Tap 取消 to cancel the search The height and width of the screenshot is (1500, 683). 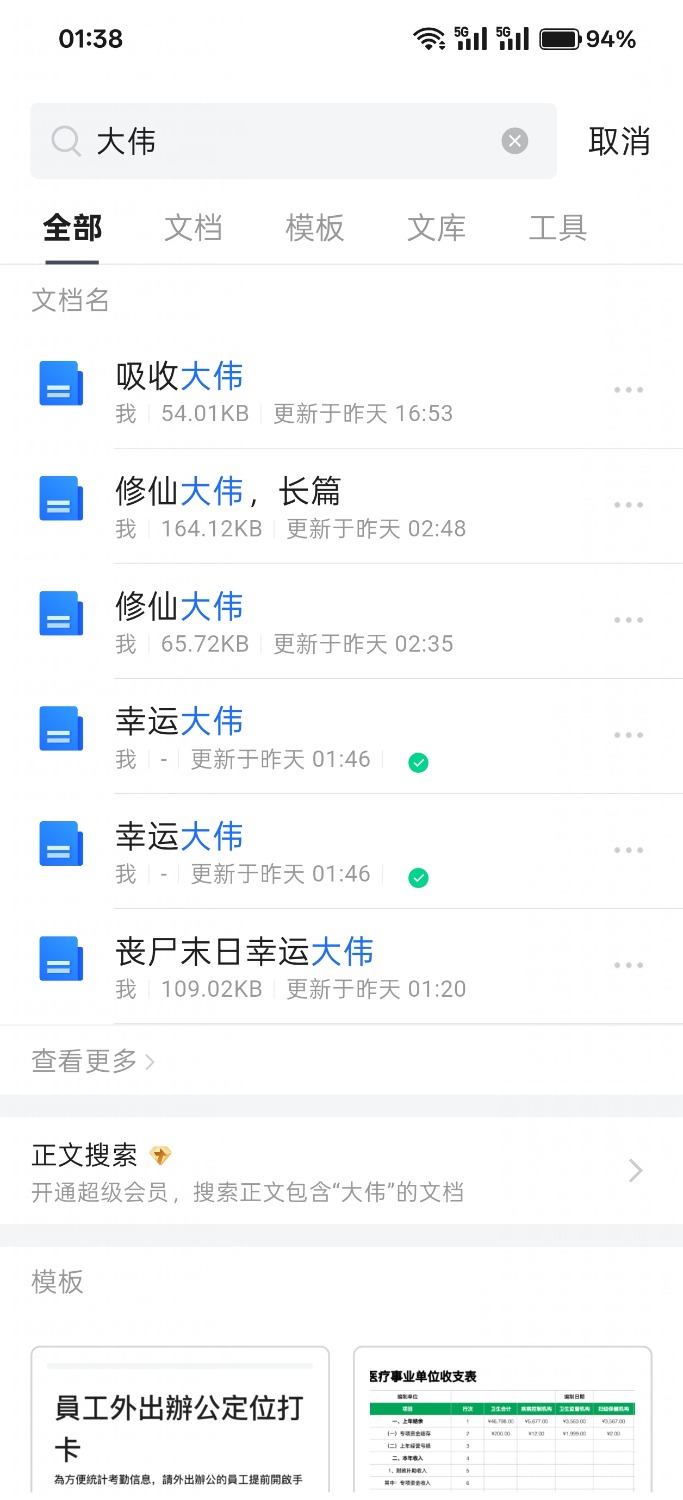619,141
